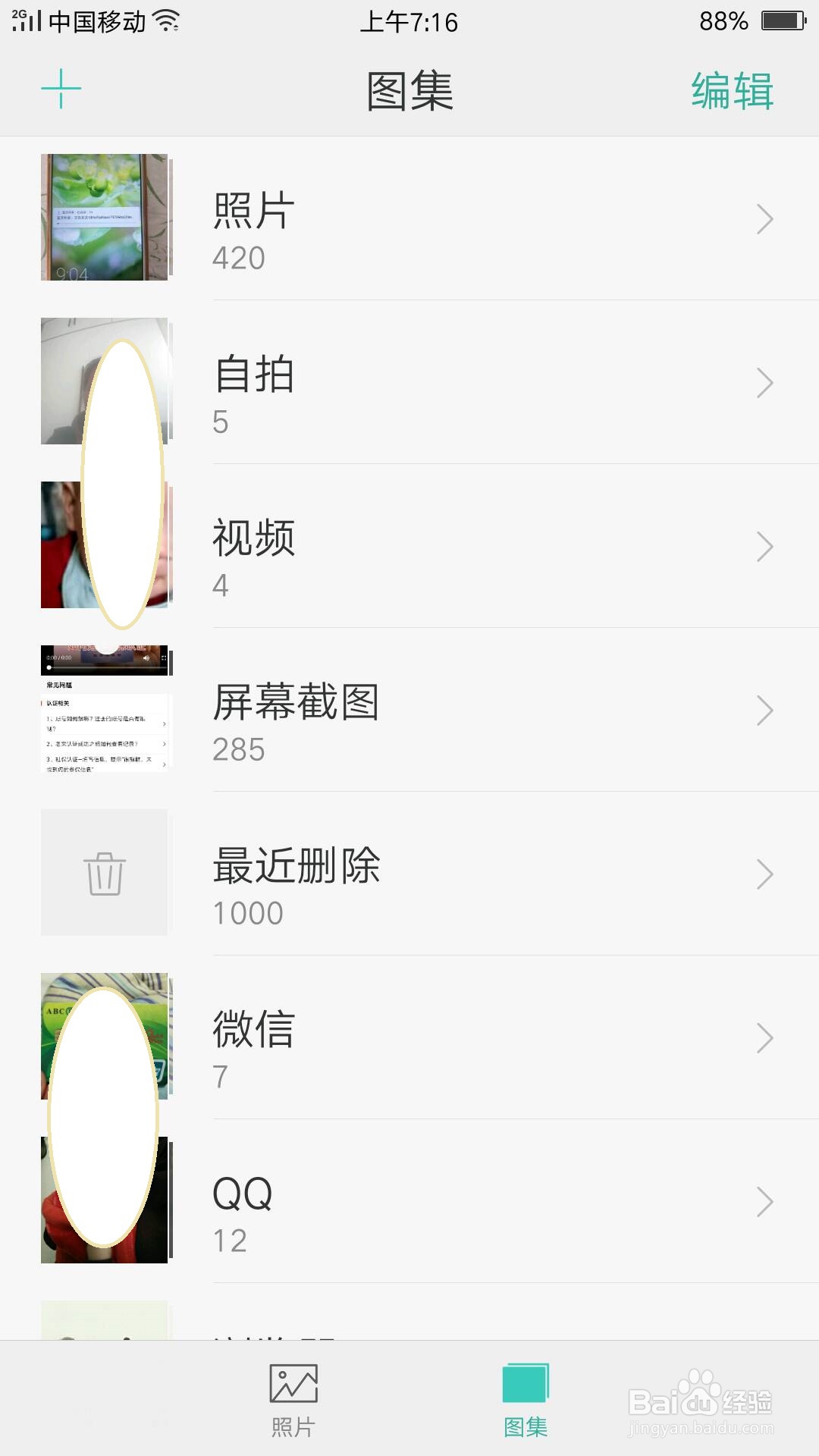Tap the Wi-Fi icon in the status bar
Viewport: 819px width, 1456px height.
(x=165, y=21)
